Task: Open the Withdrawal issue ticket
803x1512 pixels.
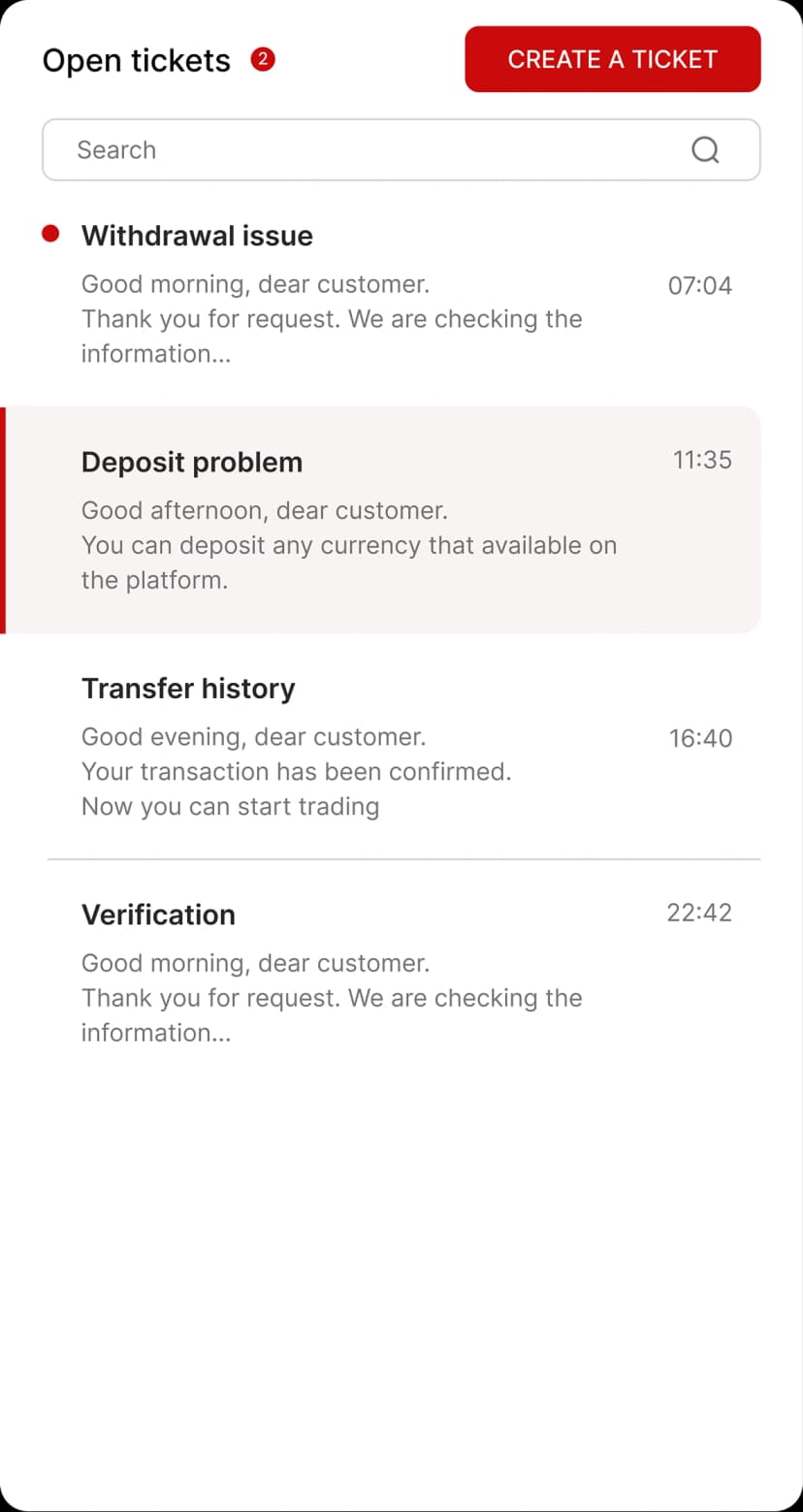Action: [388, 293]
